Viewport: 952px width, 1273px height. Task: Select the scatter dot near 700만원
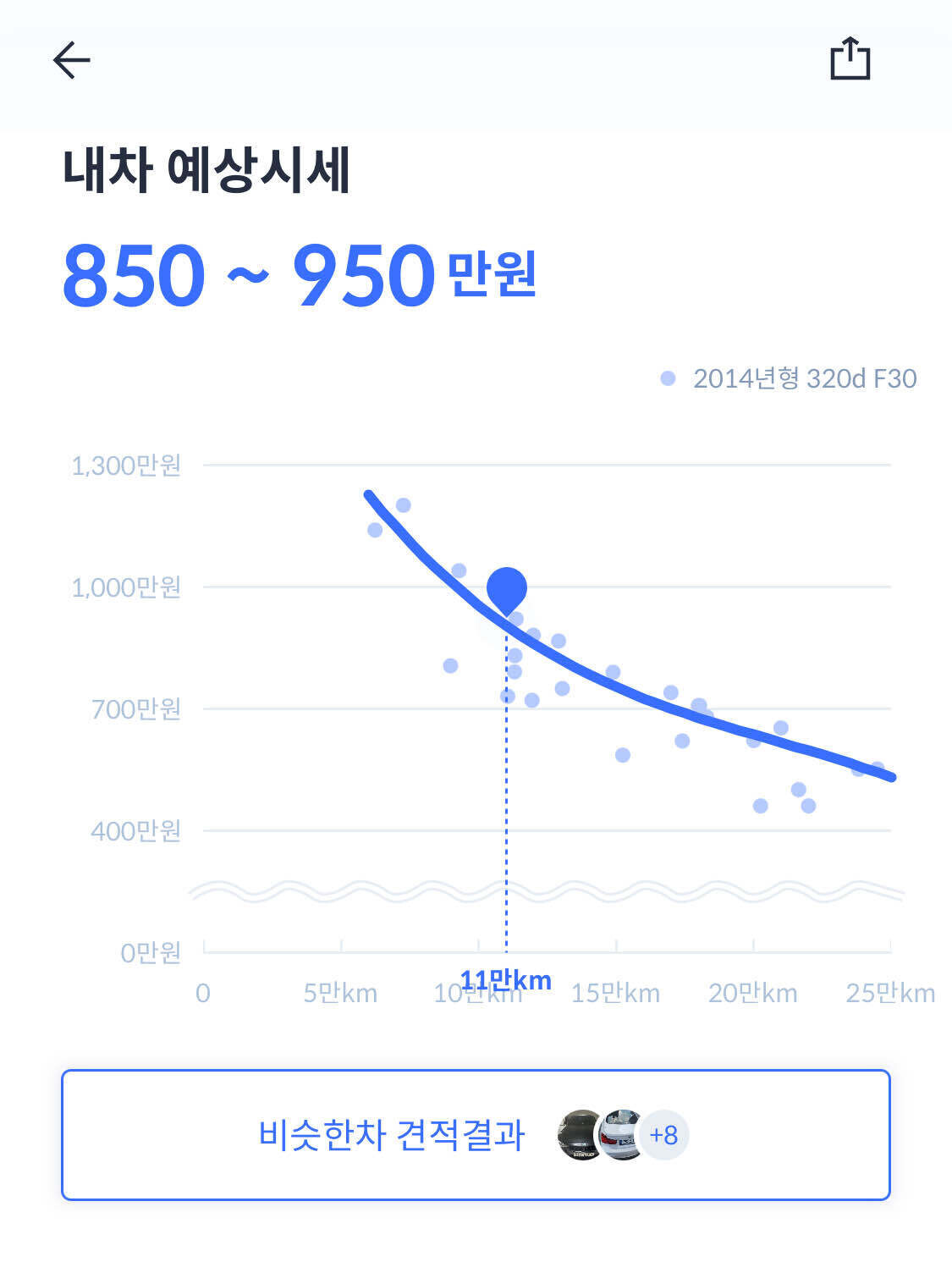click(x=531, y=699)
